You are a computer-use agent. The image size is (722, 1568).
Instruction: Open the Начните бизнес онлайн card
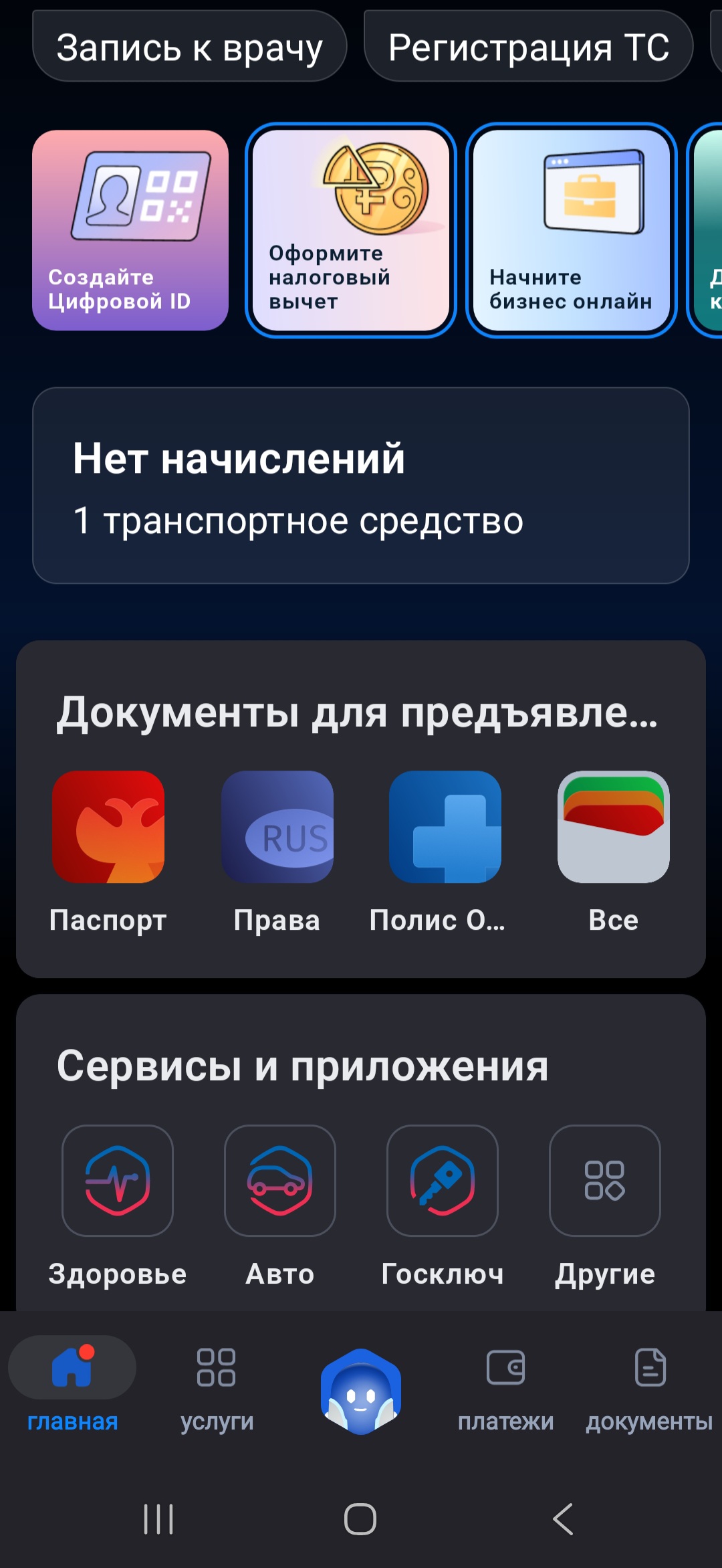pyautogui.click(x=571, y=230)
